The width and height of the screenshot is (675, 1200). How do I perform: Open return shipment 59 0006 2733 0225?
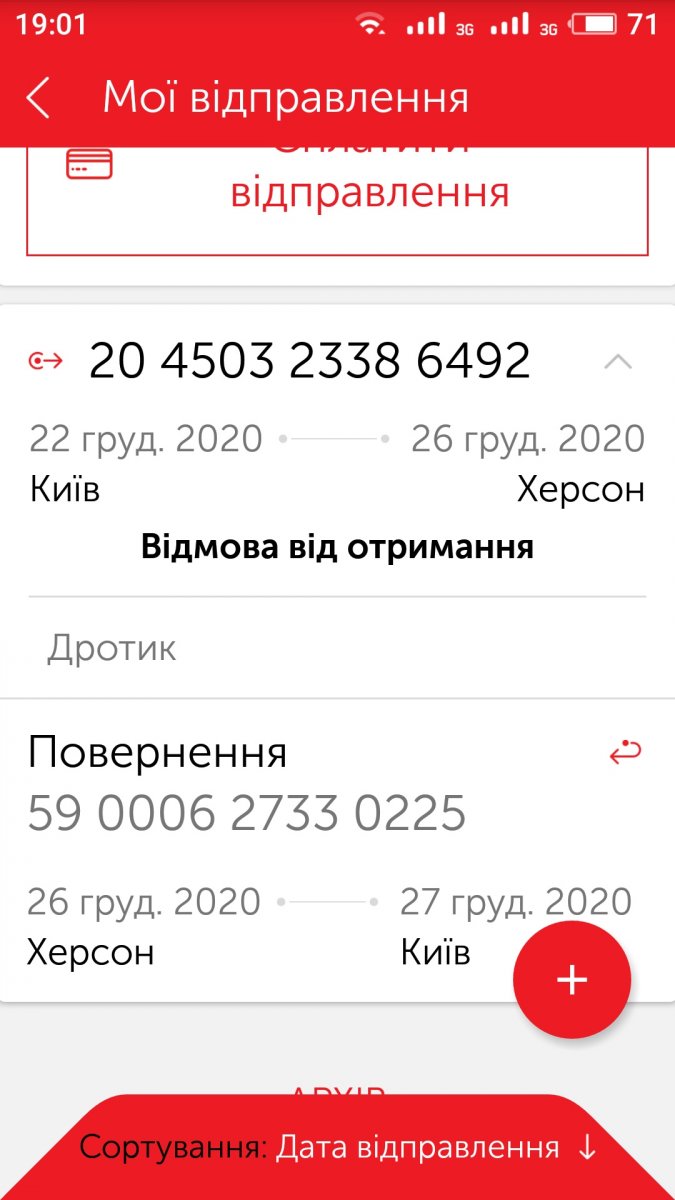(337, 850)
